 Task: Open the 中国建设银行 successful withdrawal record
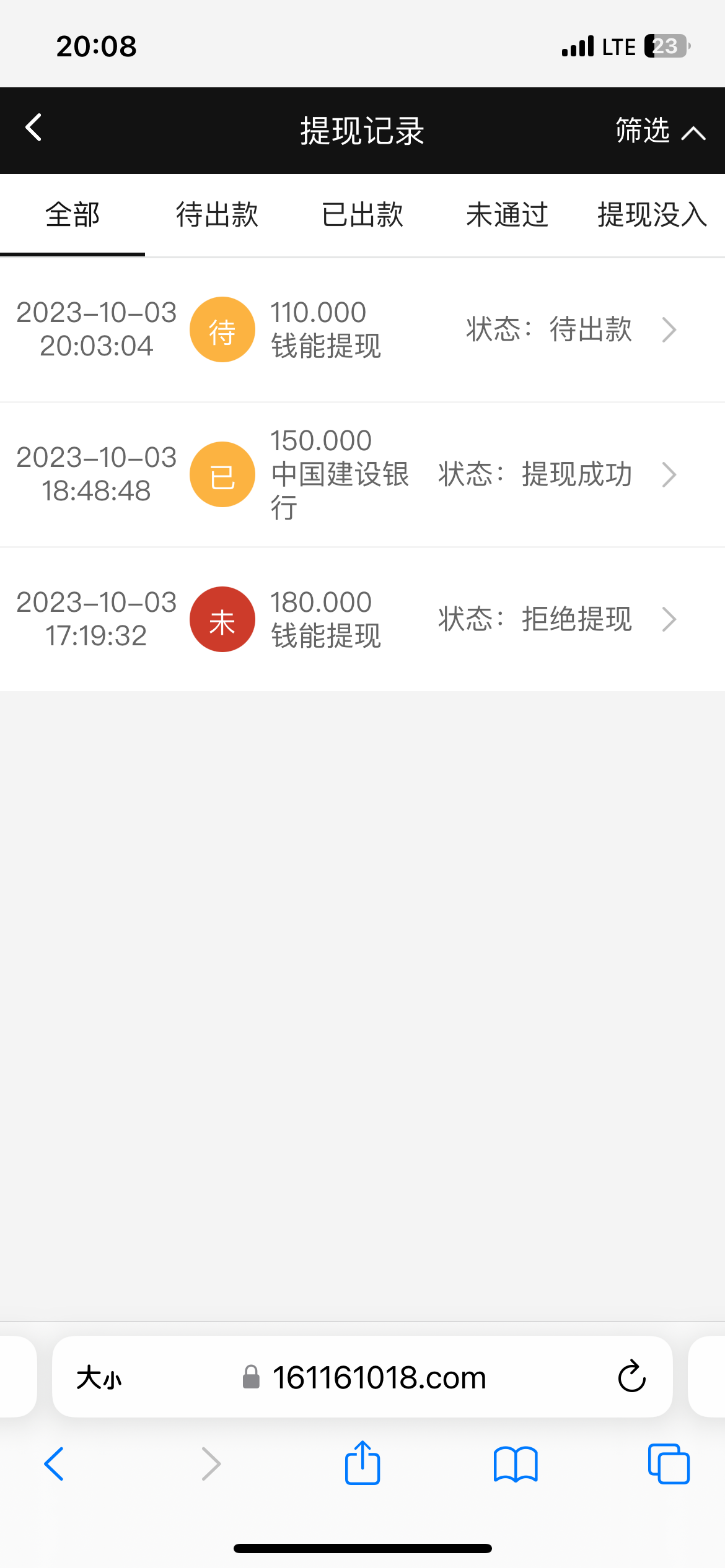pyautogui.click(x=669, y=474)
